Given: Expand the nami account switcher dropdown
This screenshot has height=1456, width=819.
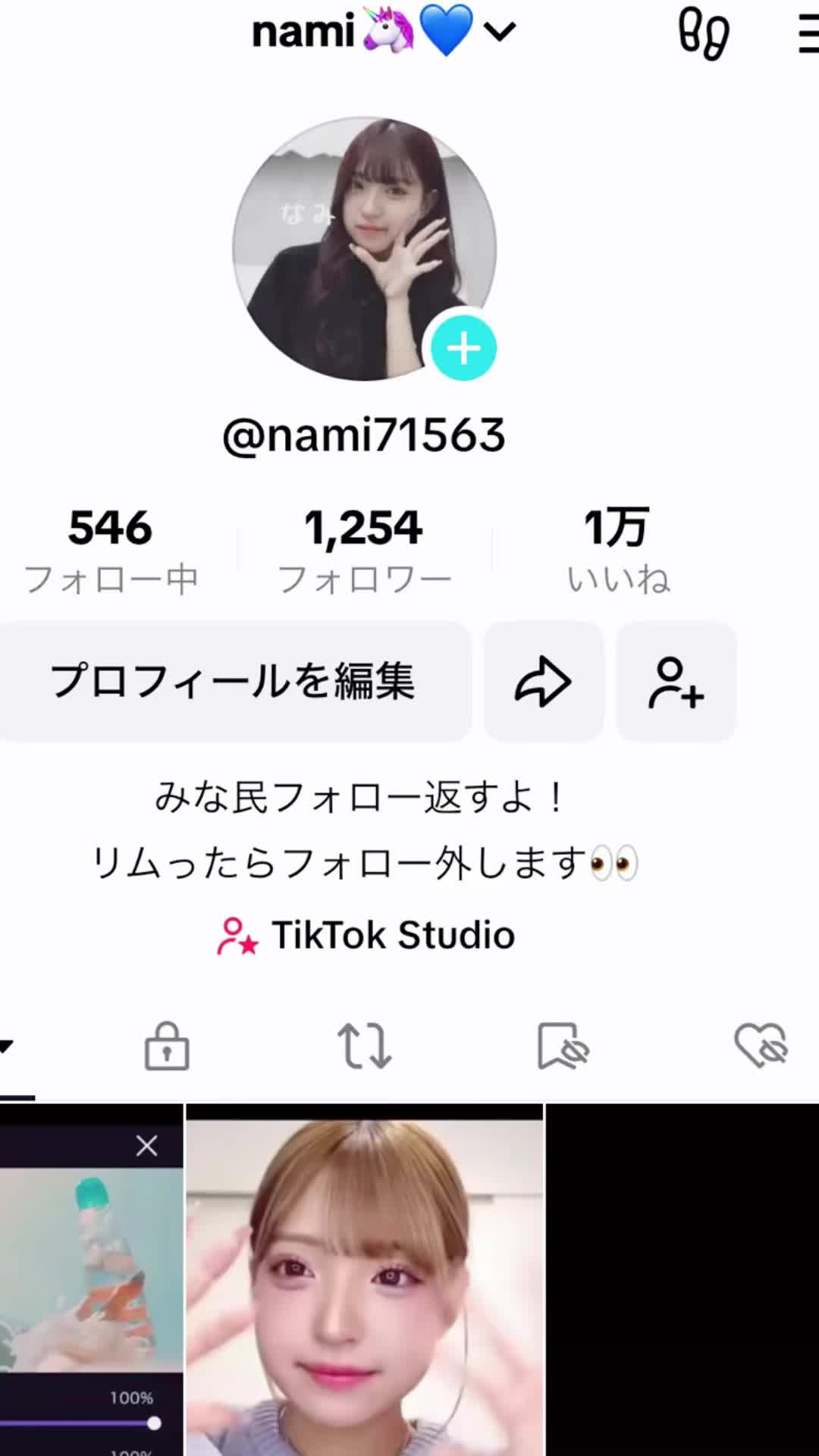Looking at the screenshot, I should click(499, 32).
